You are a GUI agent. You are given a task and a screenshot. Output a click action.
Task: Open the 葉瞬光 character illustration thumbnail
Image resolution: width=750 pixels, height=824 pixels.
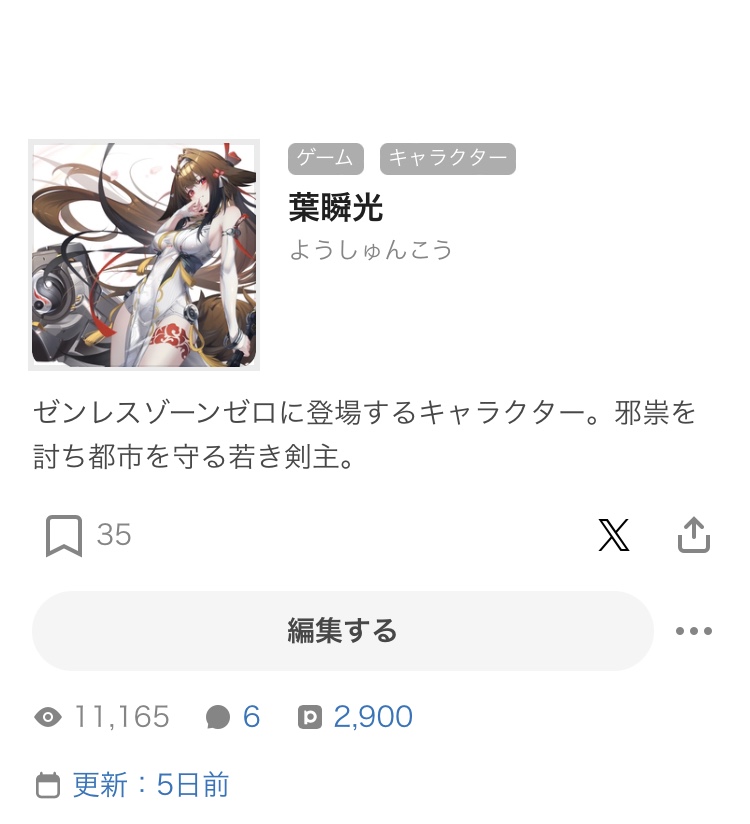click(144, 255)
